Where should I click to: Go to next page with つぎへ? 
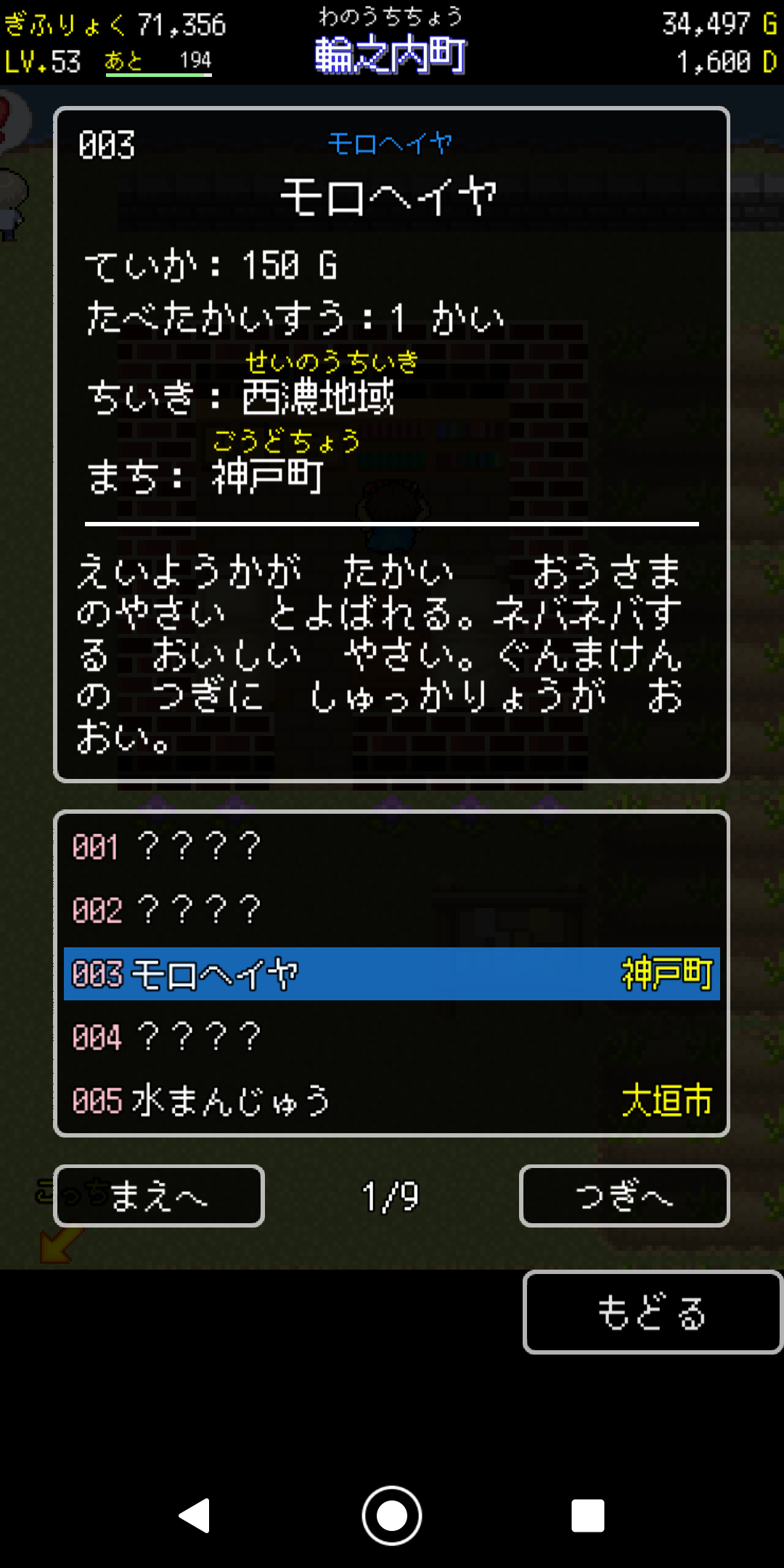coord(624,1196)
